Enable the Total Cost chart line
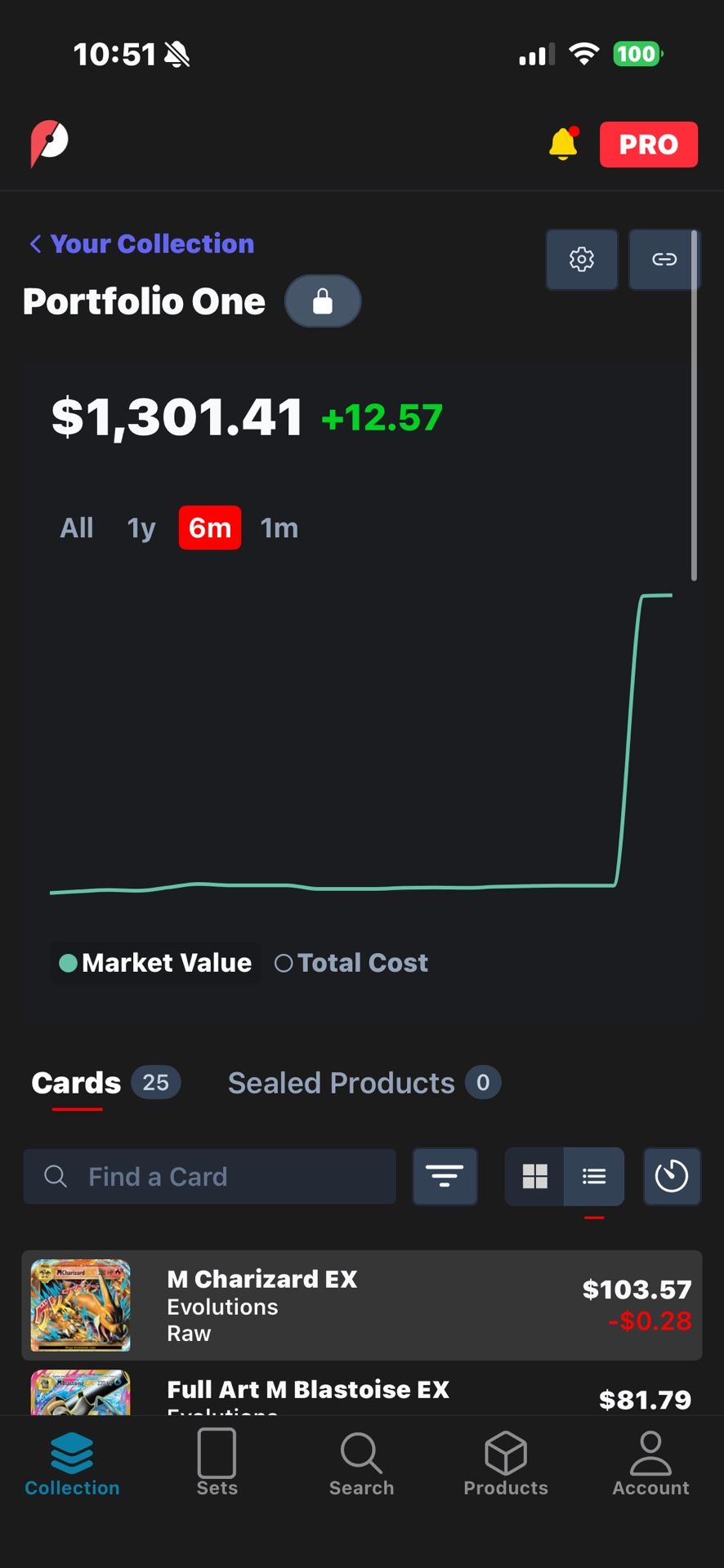 [x=351, y=963]
